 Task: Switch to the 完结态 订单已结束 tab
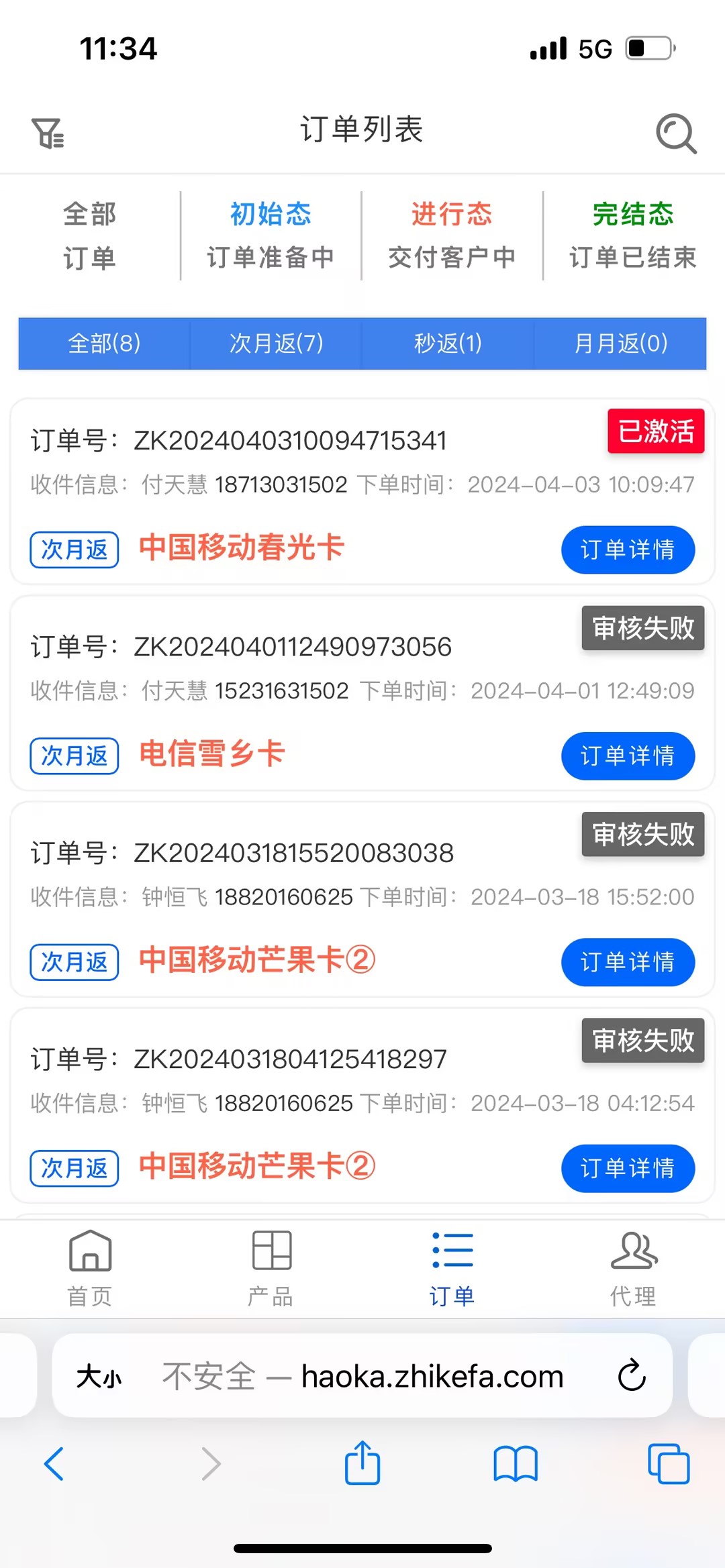632,235
